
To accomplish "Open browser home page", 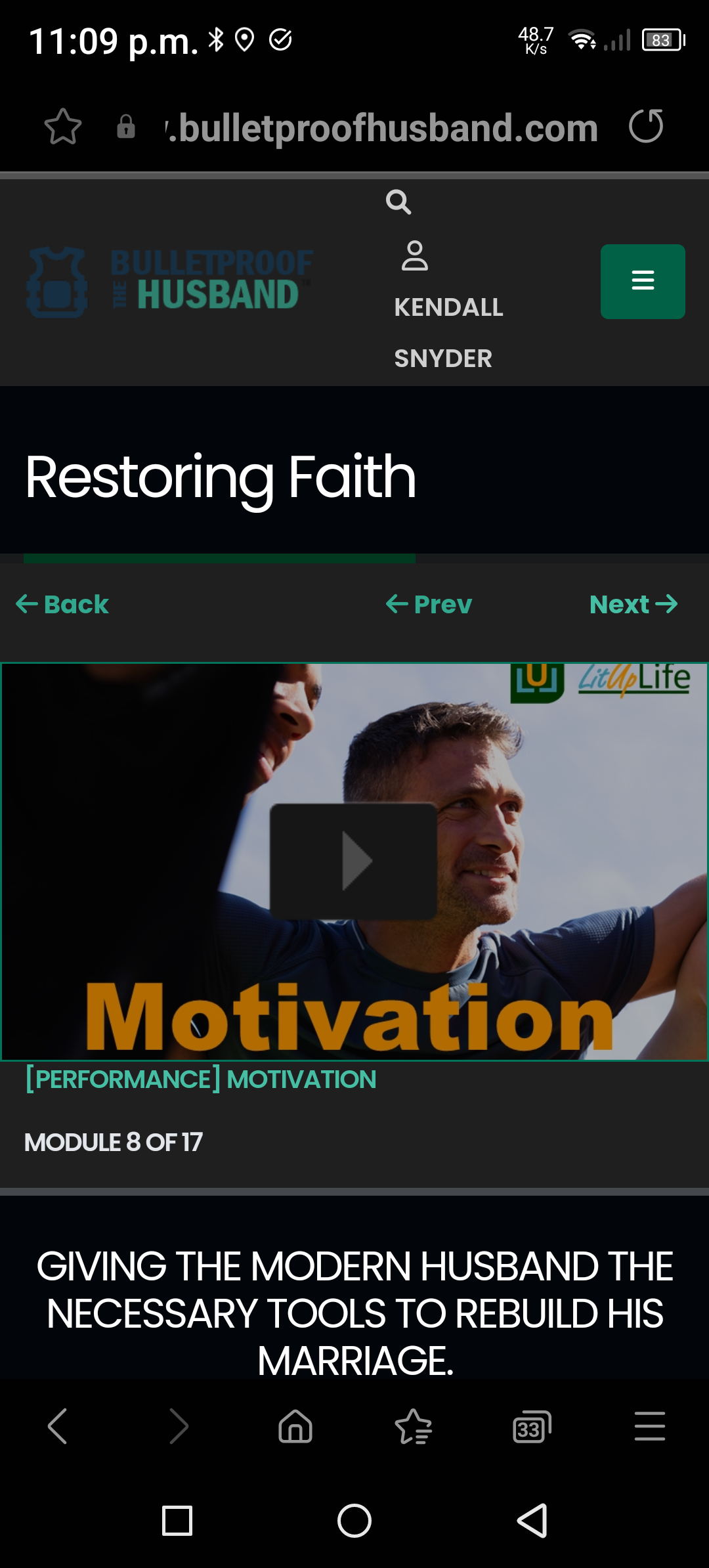I will coord(295,1426).
